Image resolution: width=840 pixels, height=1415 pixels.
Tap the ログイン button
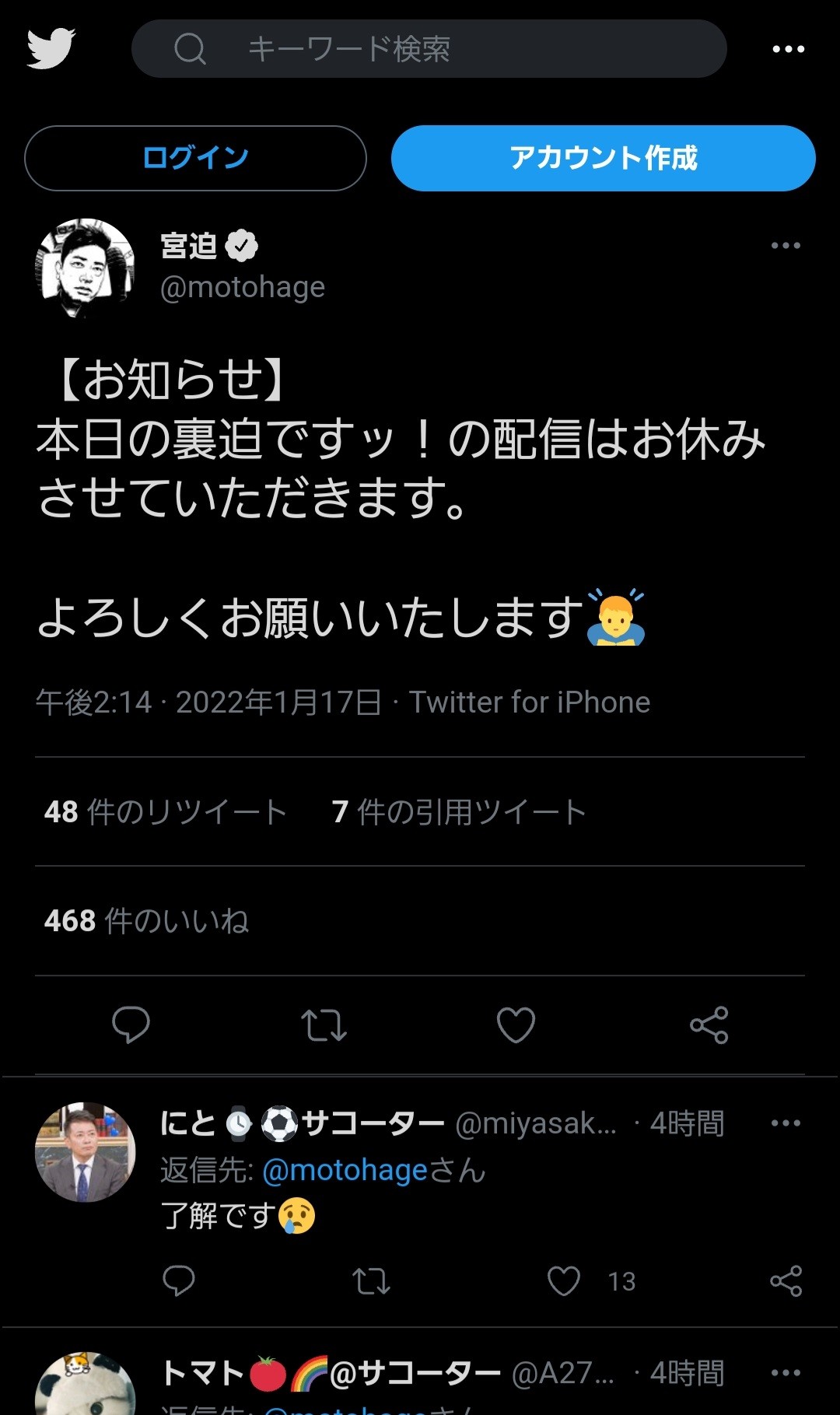(x=195, y=158)
